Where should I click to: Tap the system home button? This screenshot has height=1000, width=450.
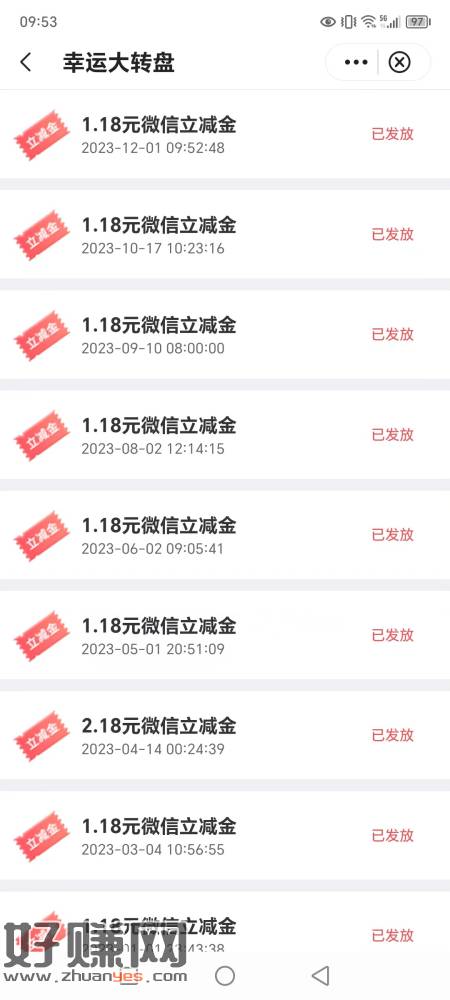225,975
